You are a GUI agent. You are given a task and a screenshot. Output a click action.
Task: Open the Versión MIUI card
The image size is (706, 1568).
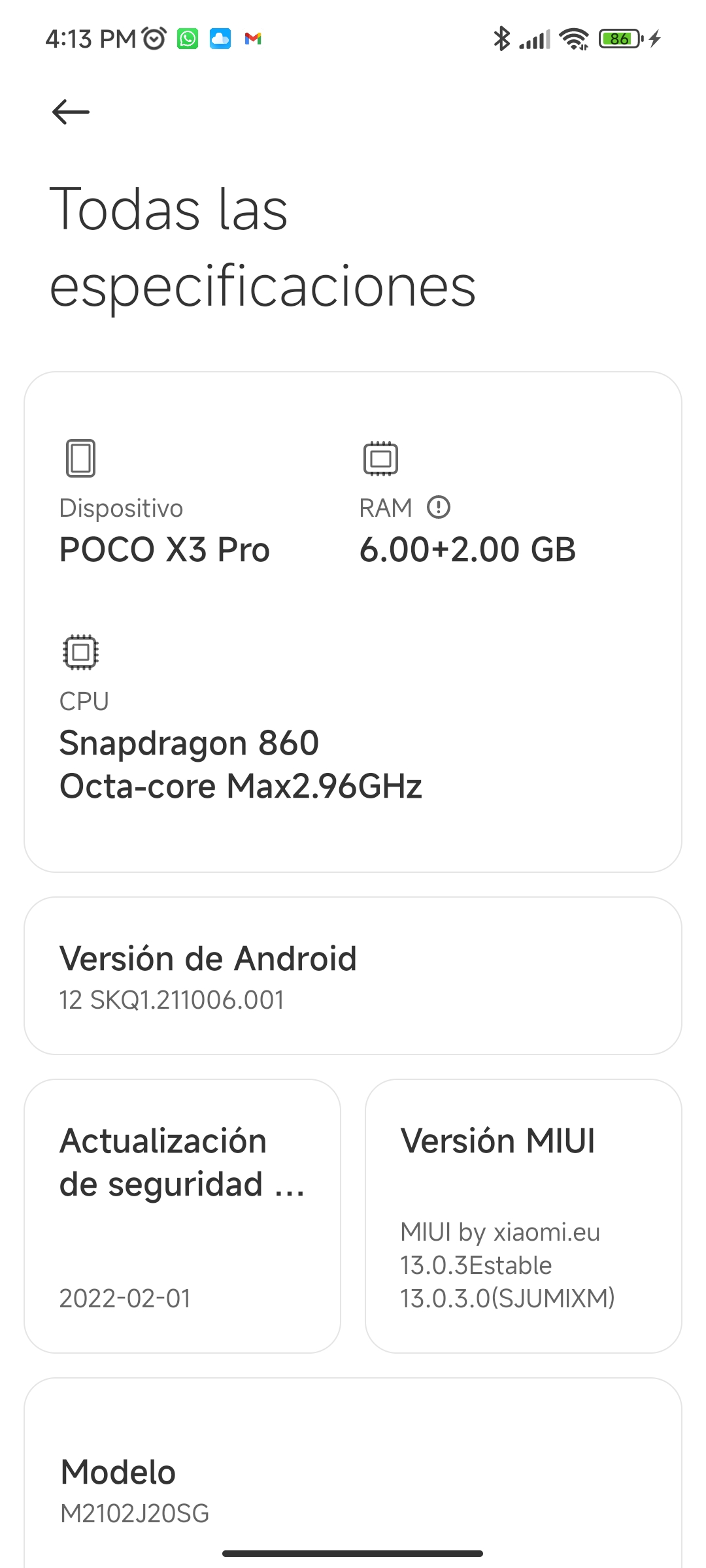524,1216
